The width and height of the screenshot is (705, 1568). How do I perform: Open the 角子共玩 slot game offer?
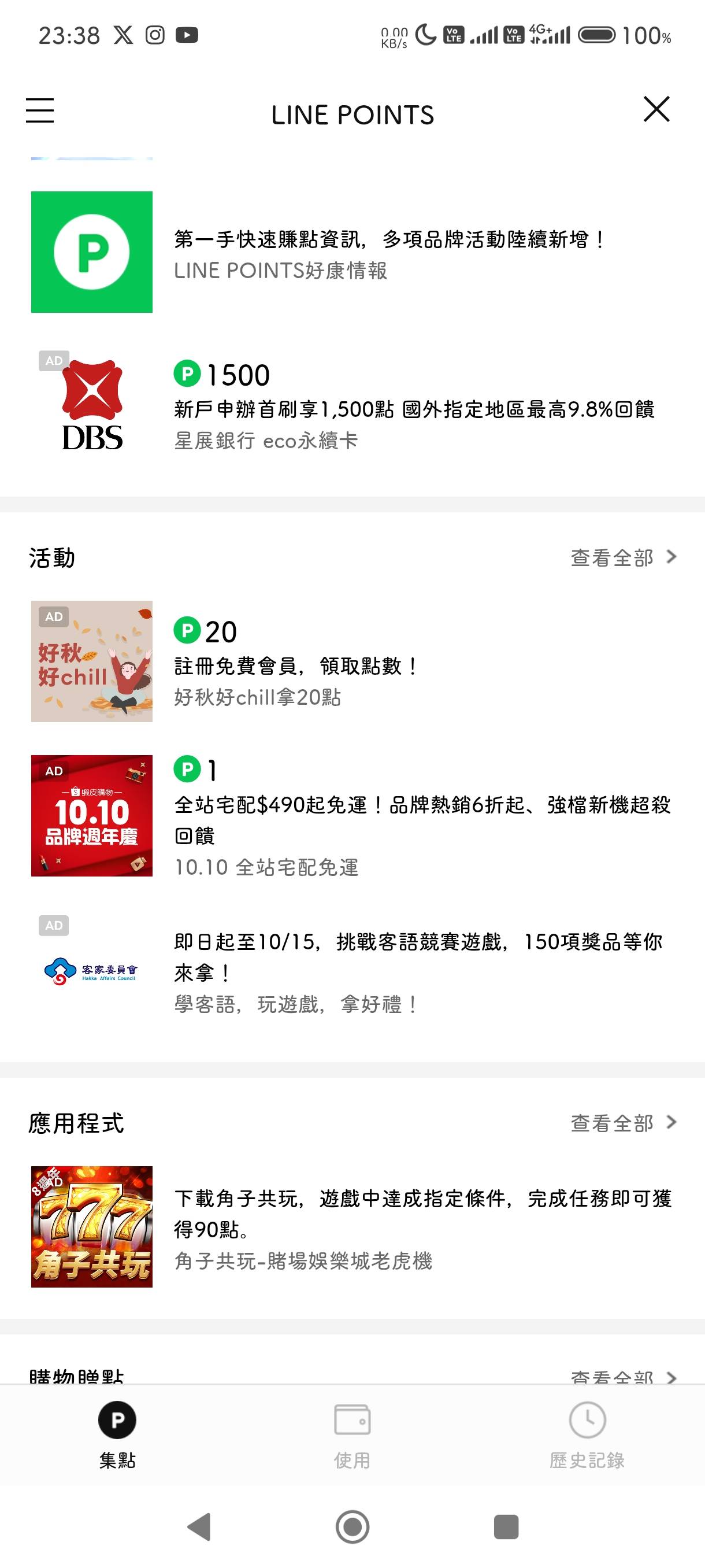352,1226
